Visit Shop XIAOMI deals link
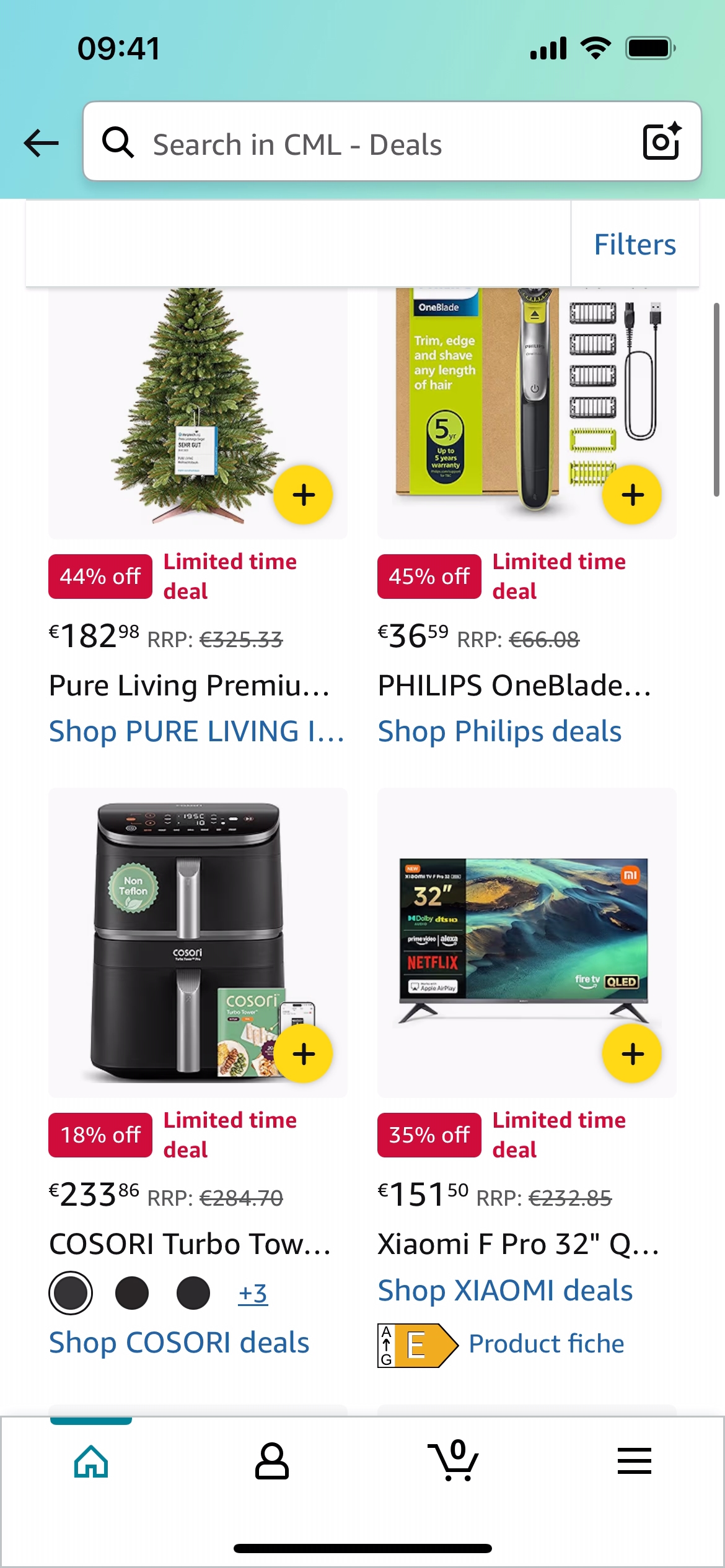725x1568 pixels. point(505,1291)
